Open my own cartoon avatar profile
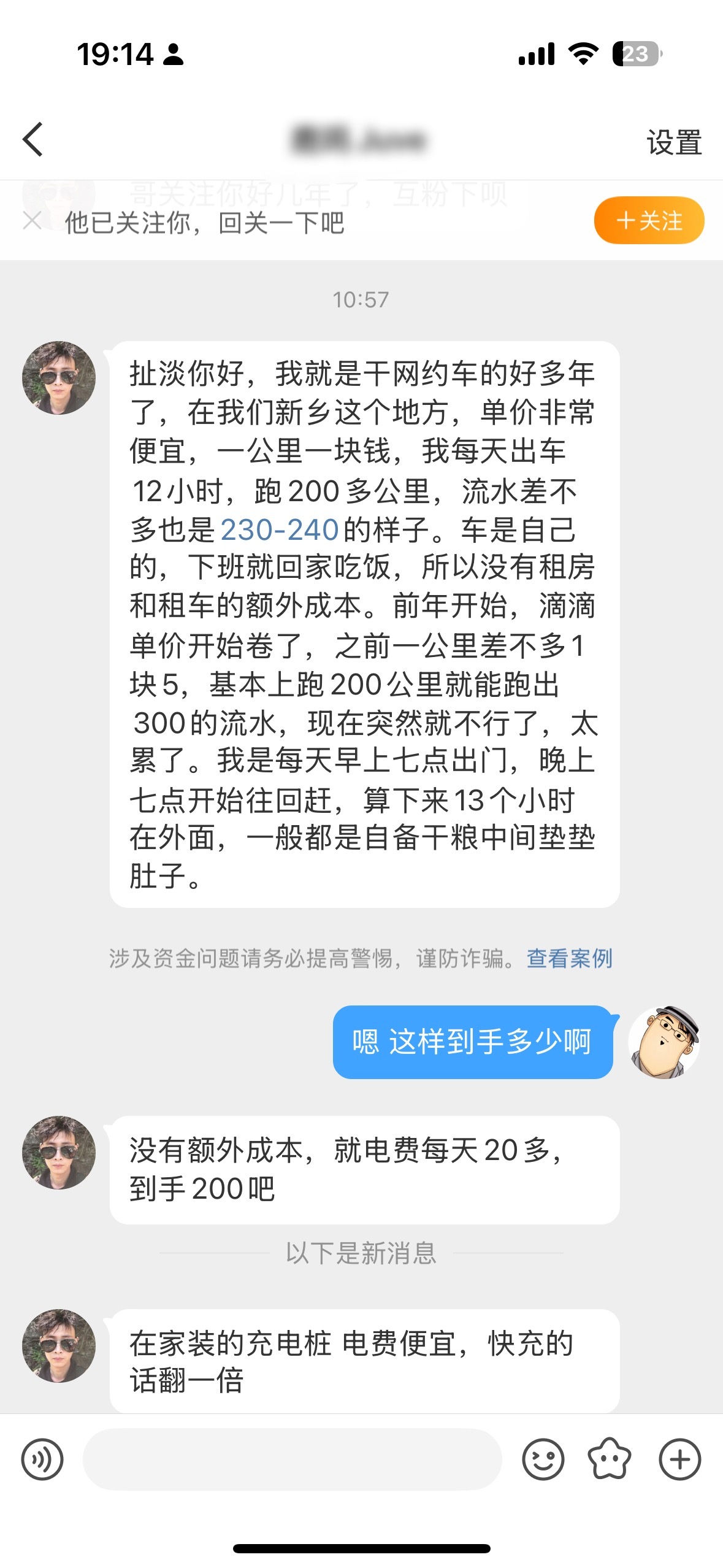This screenshot has height=1568, width=723. (664, 1042)
